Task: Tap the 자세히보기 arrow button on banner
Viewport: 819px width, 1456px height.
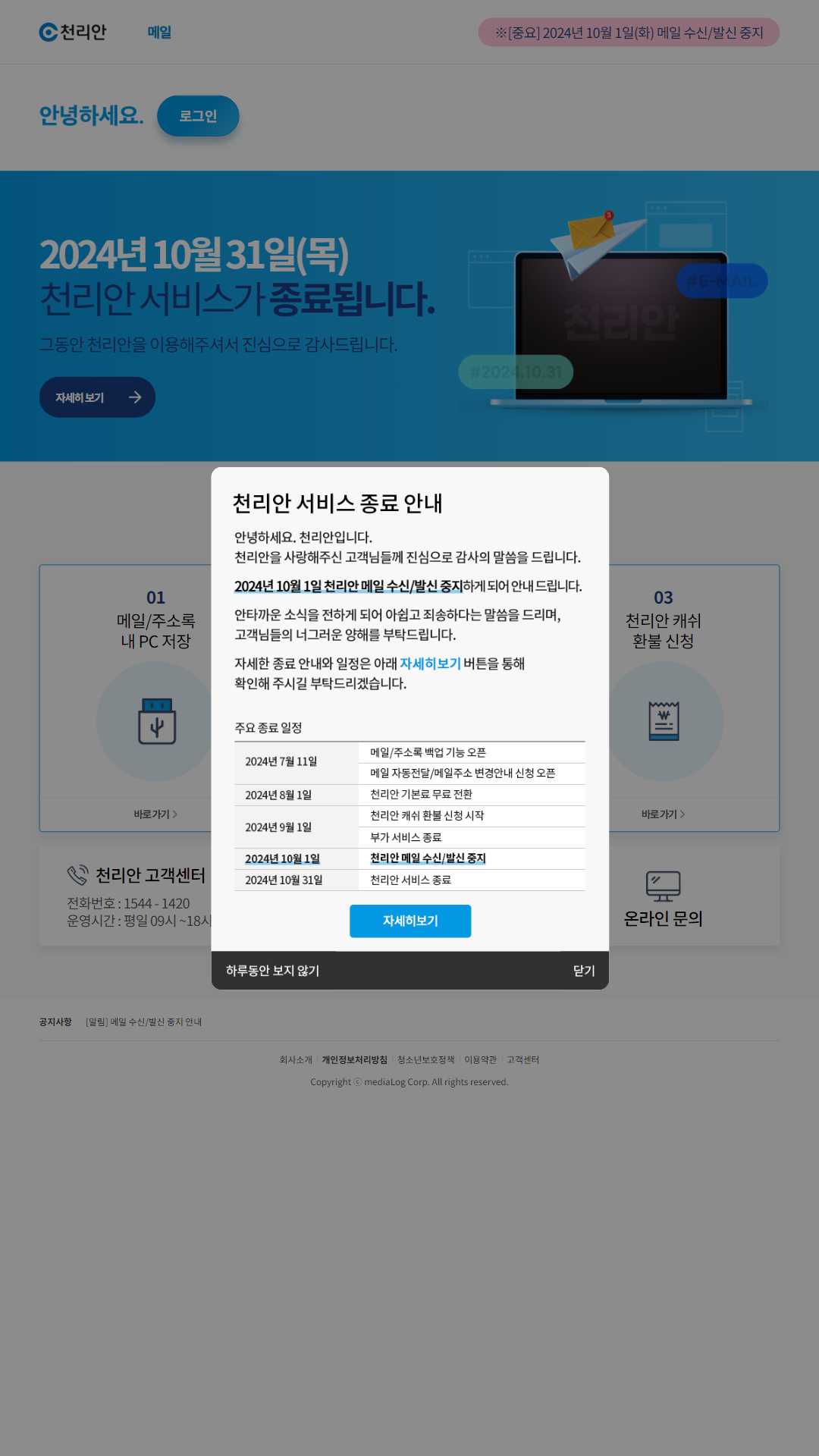Action: [97, 397]
